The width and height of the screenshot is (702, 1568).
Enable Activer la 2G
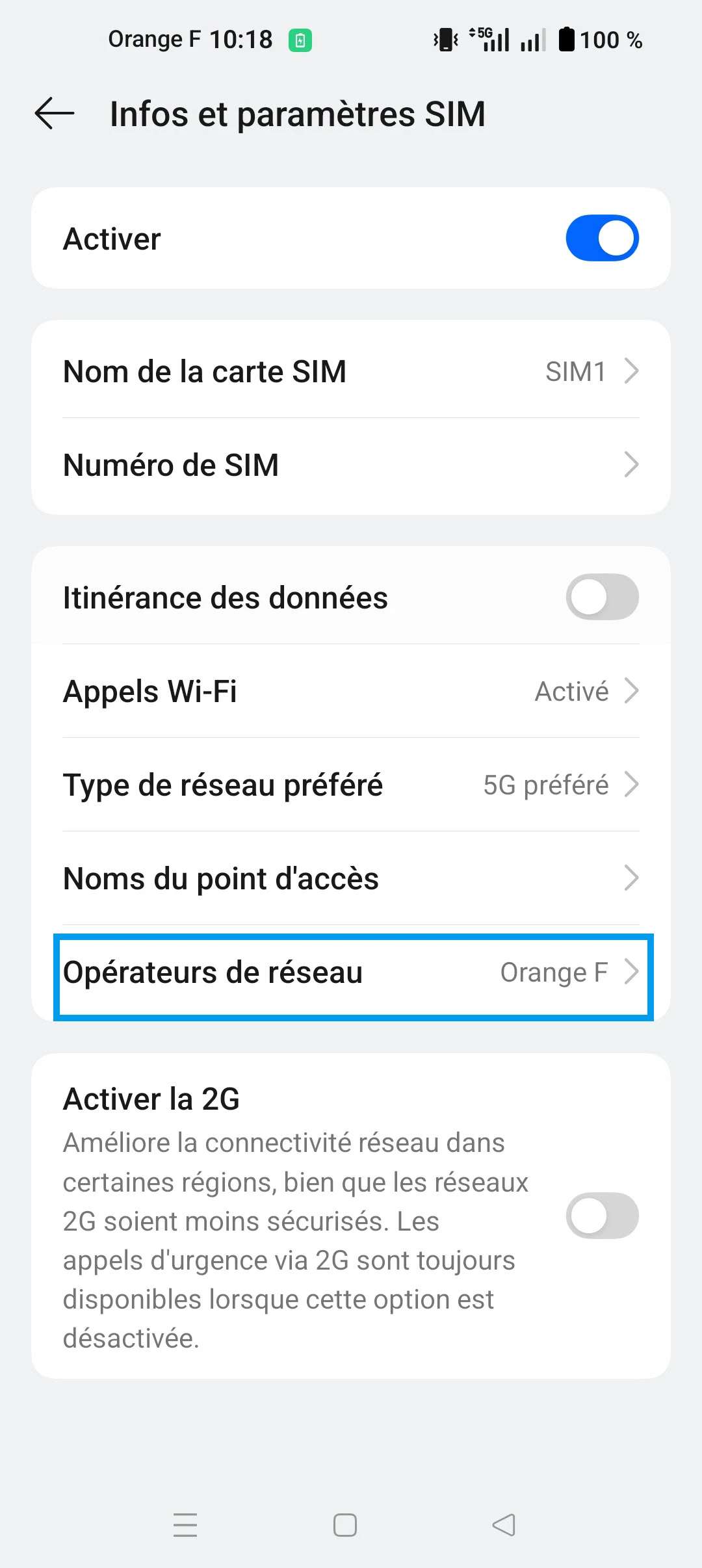click(602, 1216)
